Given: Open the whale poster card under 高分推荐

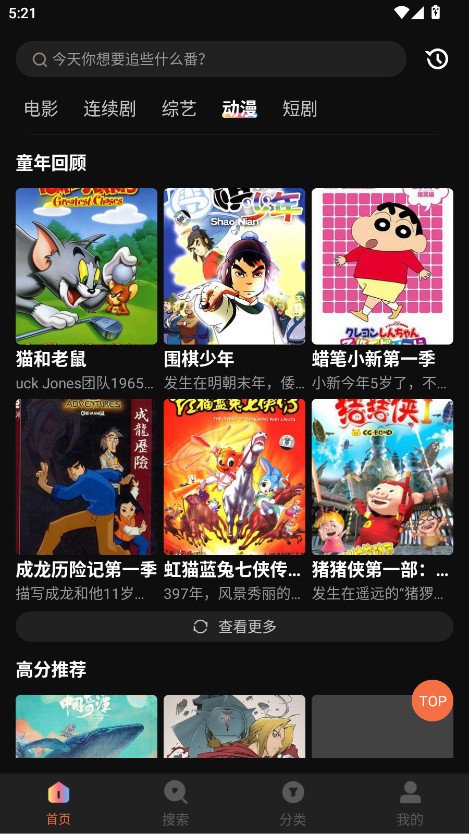Looking at the screenshot, I should pos(87,726).
